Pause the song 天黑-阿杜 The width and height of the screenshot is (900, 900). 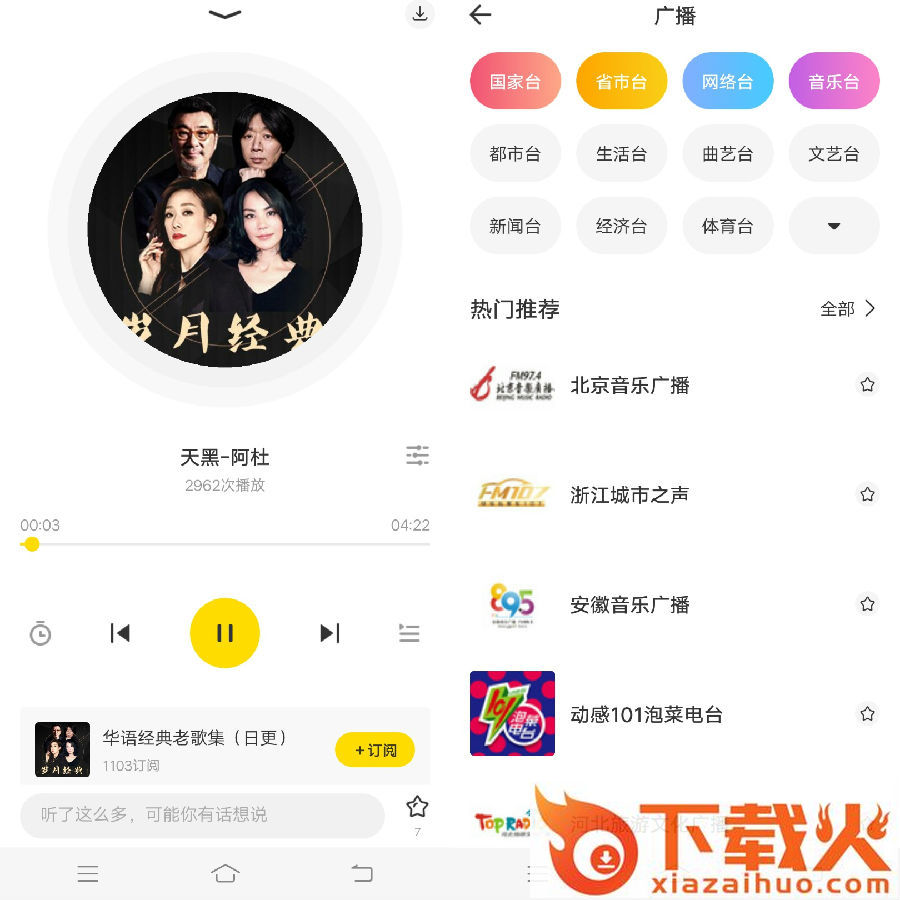point(225,633)
